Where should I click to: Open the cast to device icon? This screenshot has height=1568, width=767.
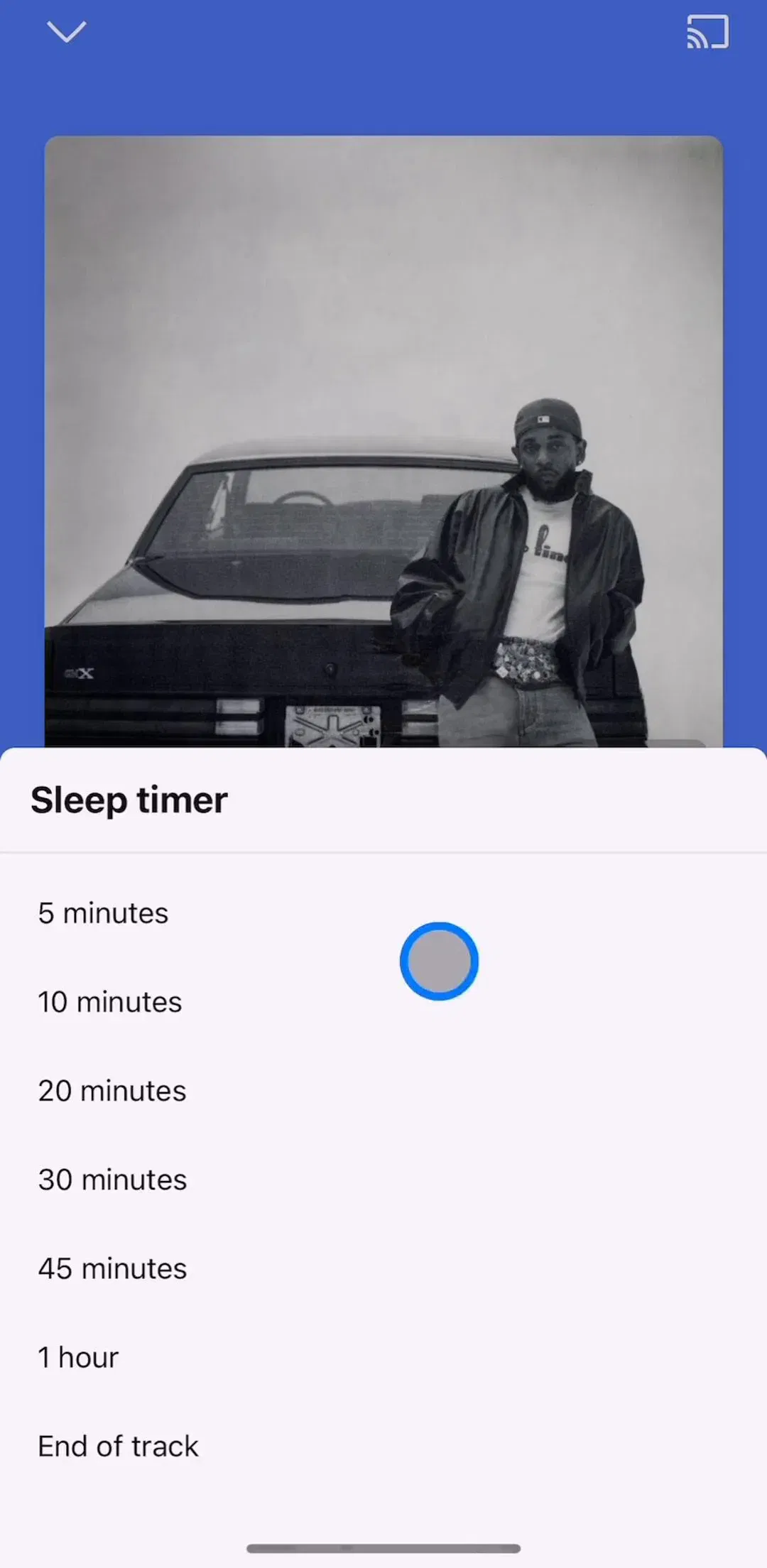point(707,32)
